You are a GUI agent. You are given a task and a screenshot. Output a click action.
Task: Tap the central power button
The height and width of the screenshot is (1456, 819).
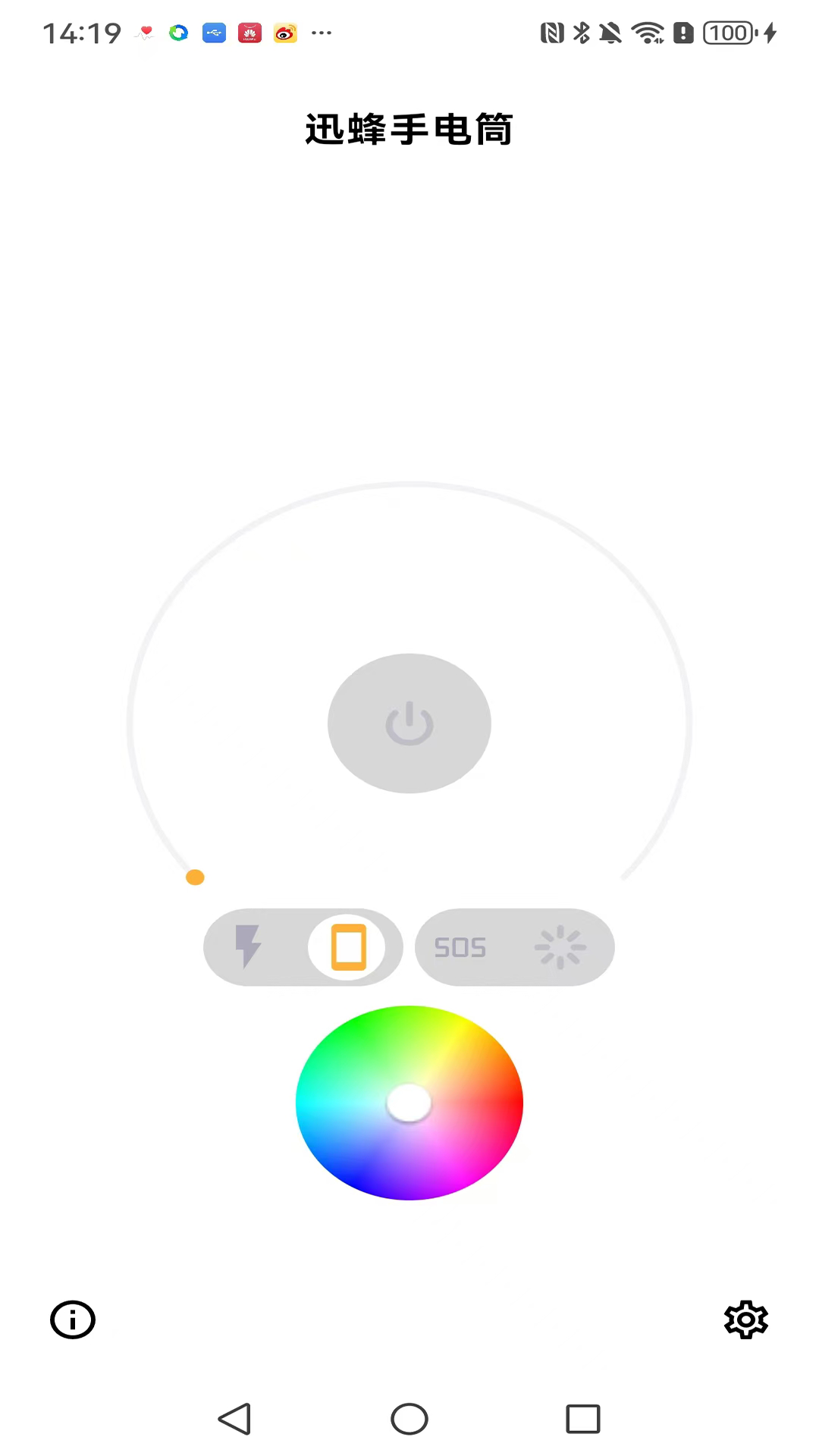pos(409,723)
